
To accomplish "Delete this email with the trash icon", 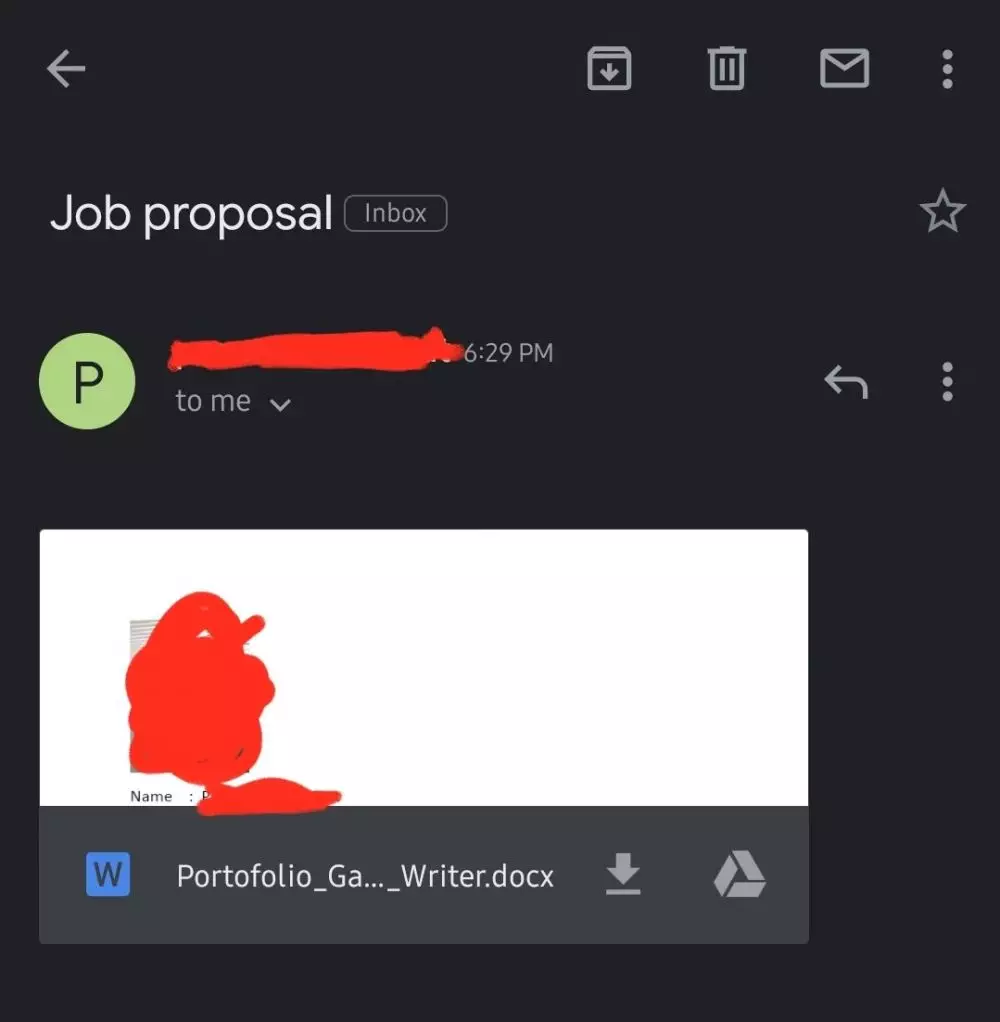I will pos(727,69).
